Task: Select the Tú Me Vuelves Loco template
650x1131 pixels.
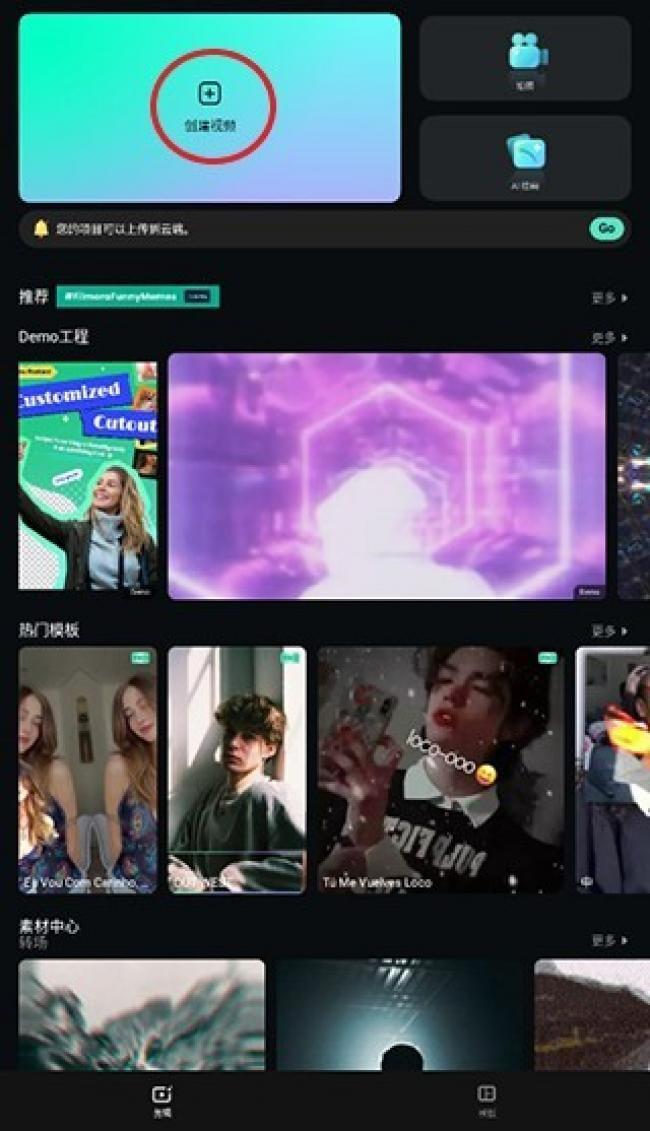Action: coord(440,768)
